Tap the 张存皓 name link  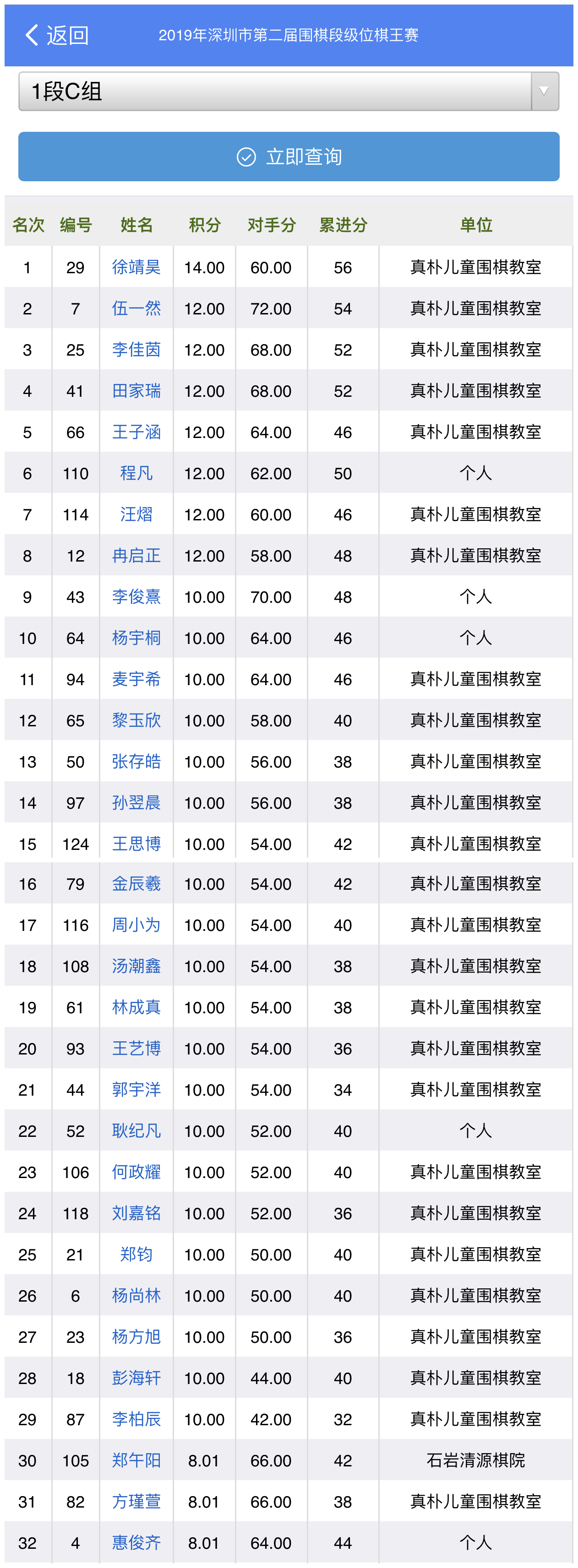point(136,762)
